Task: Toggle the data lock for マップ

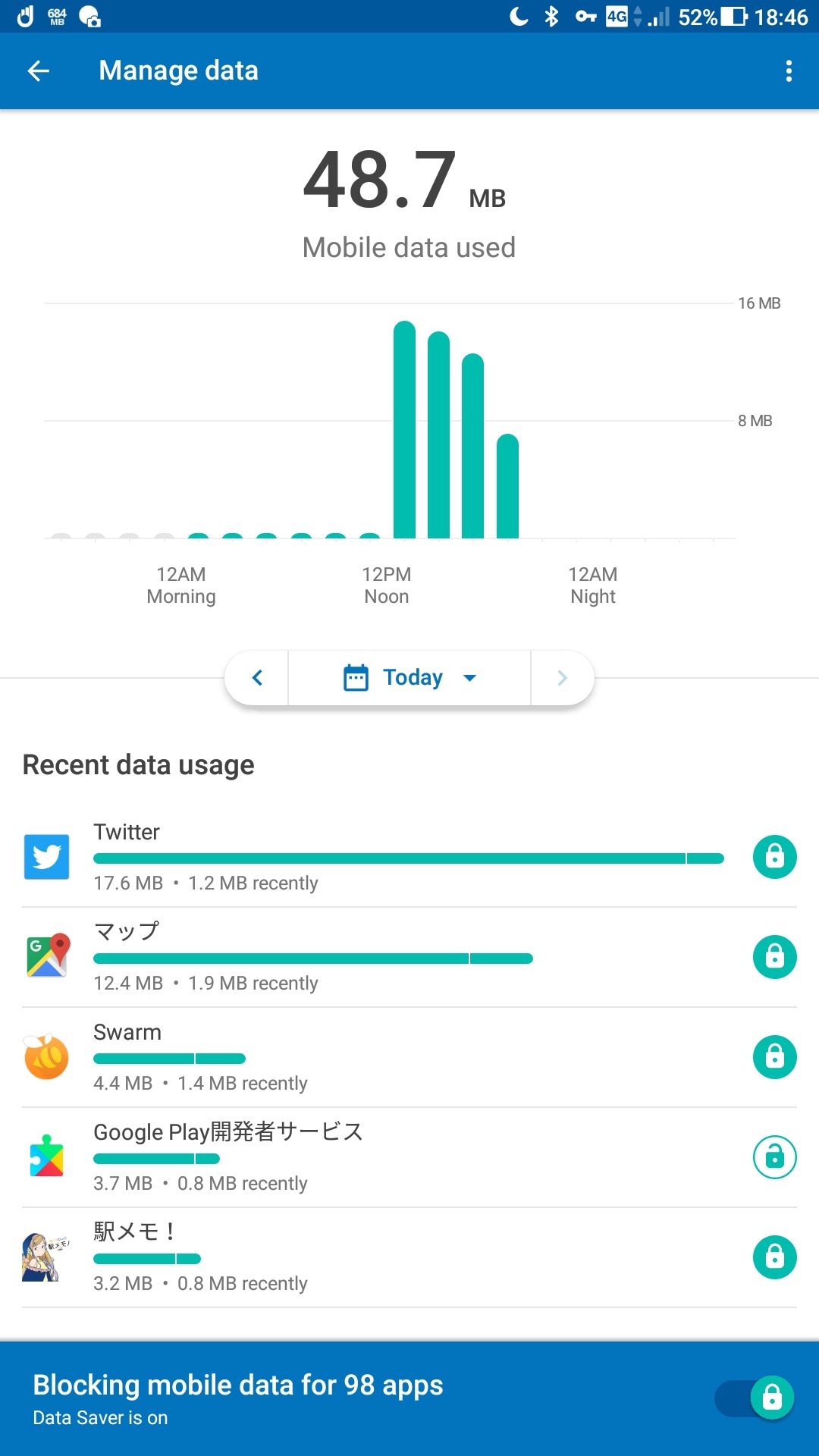Action: click(774, 957)
